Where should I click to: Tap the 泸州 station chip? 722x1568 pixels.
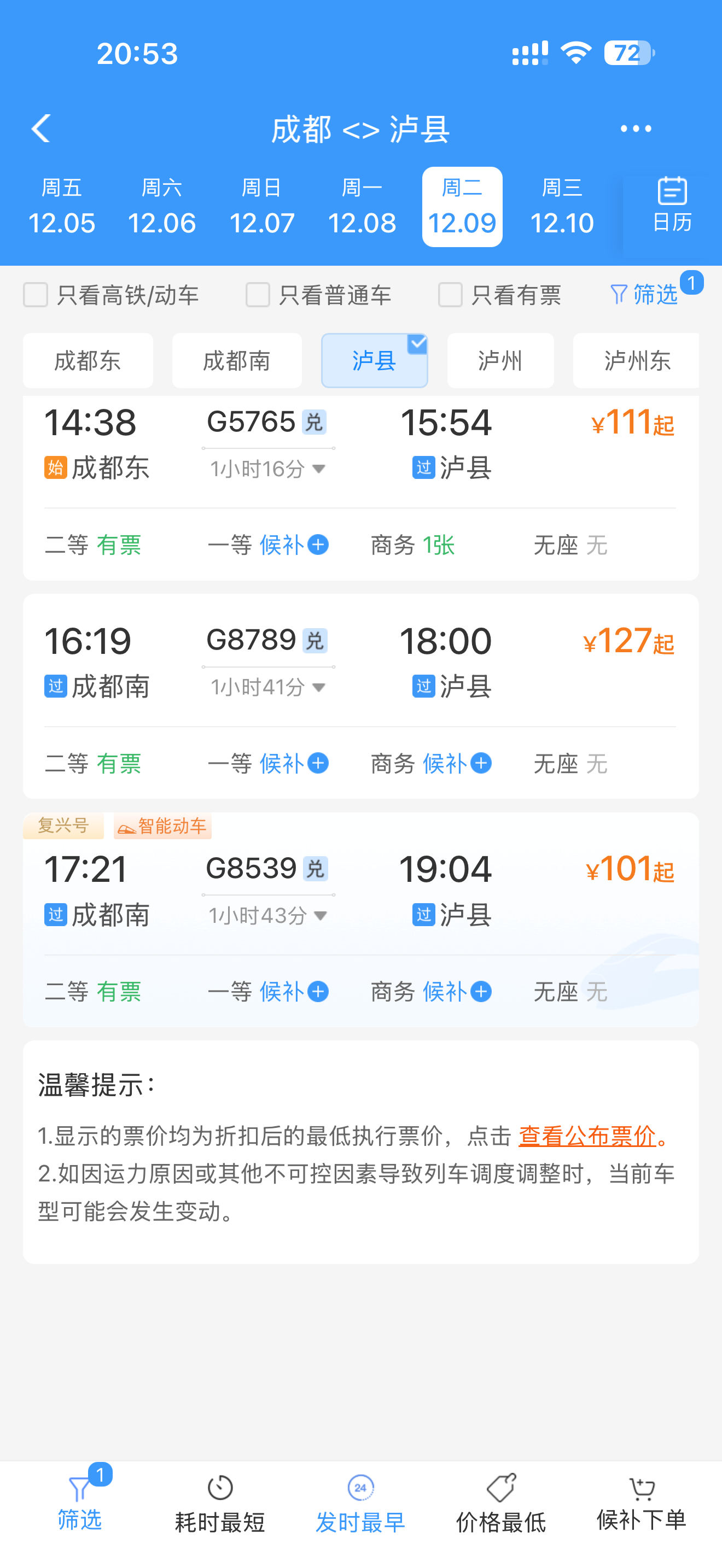click(x=500, y=361)
